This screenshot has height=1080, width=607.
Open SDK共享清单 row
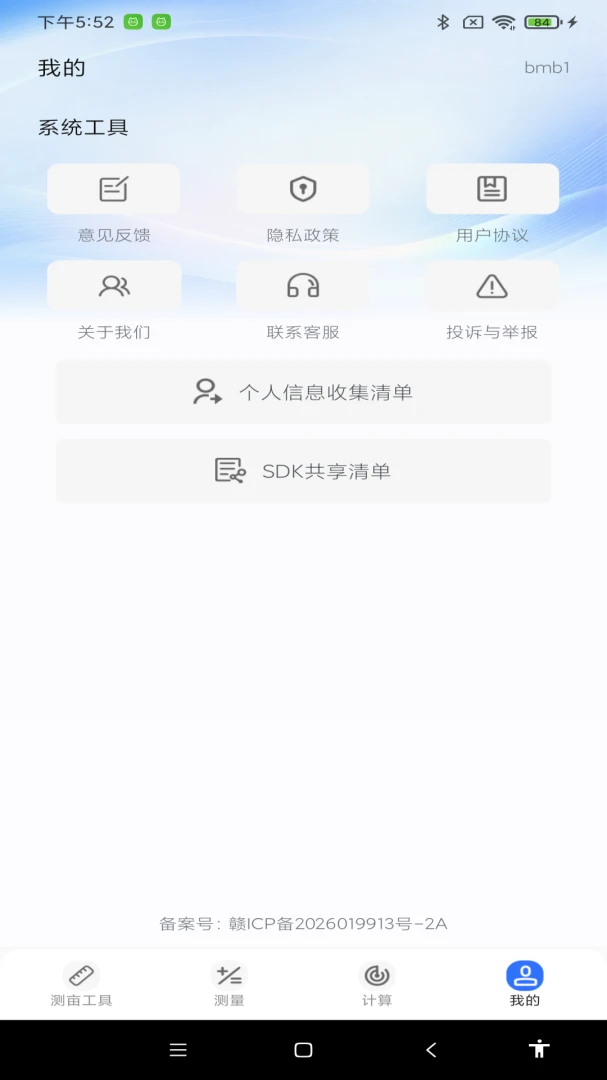(x=303, y=471)
